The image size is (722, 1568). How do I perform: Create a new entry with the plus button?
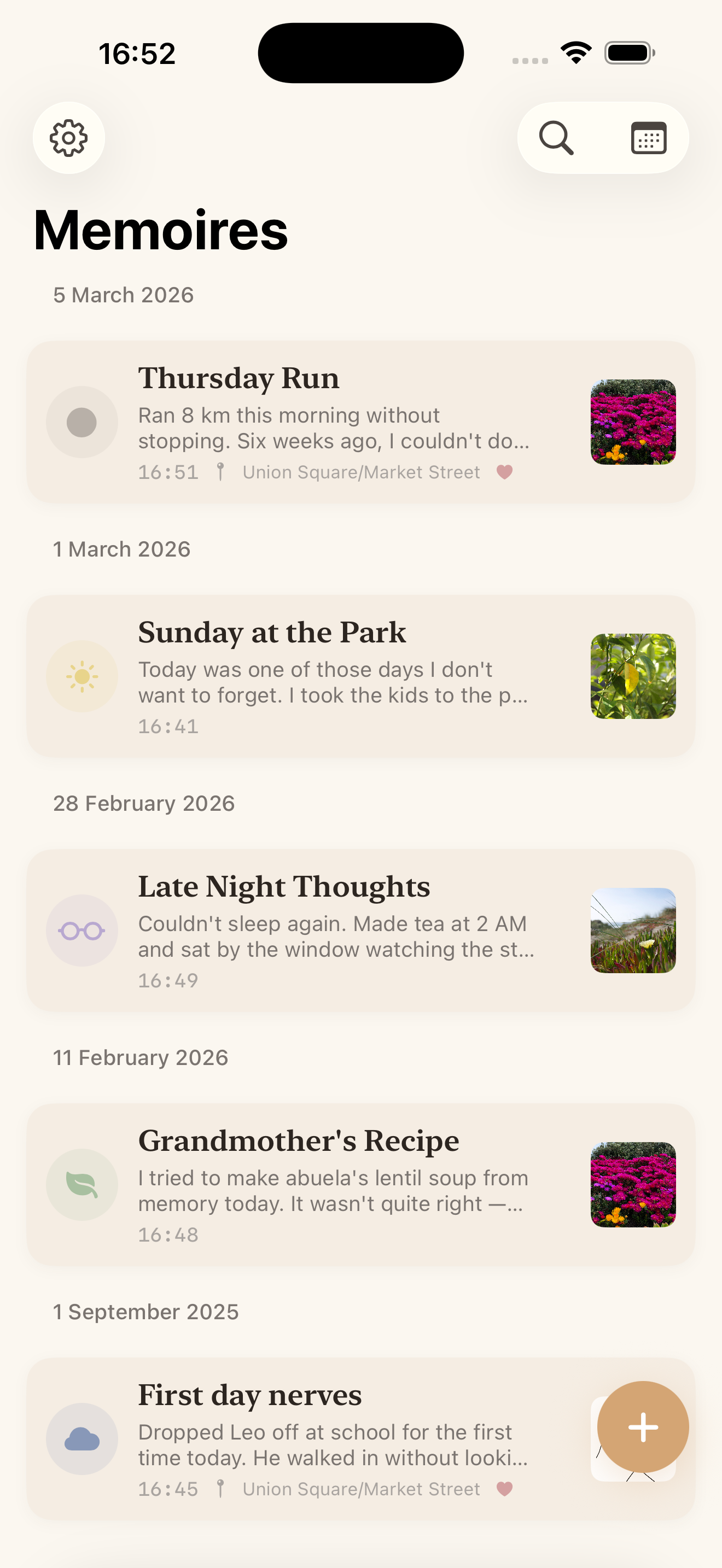(x=643, y=1427)
